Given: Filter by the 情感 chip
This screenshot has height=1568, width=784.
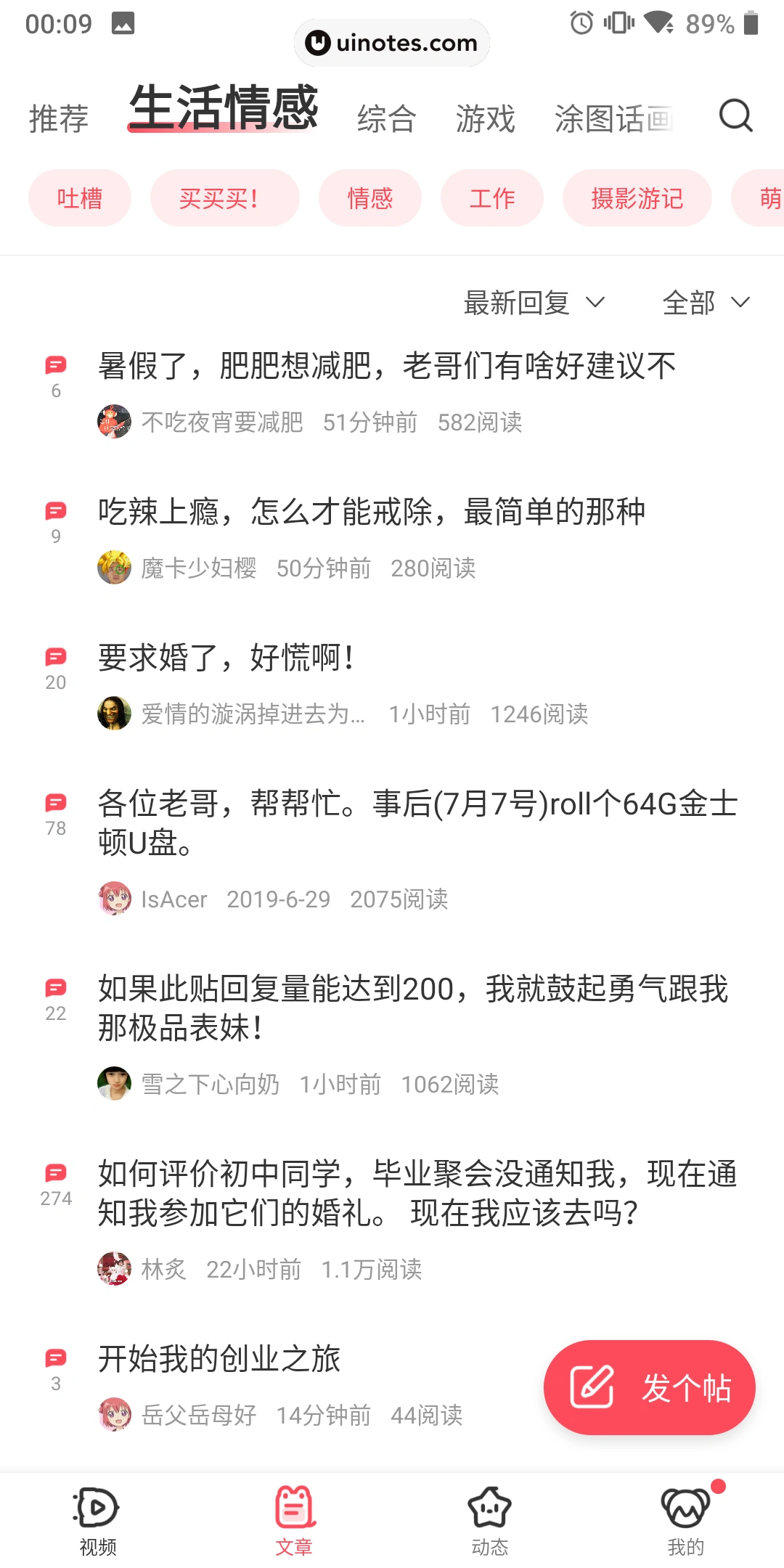Looking at the screenshot, I should click(369, 198).
